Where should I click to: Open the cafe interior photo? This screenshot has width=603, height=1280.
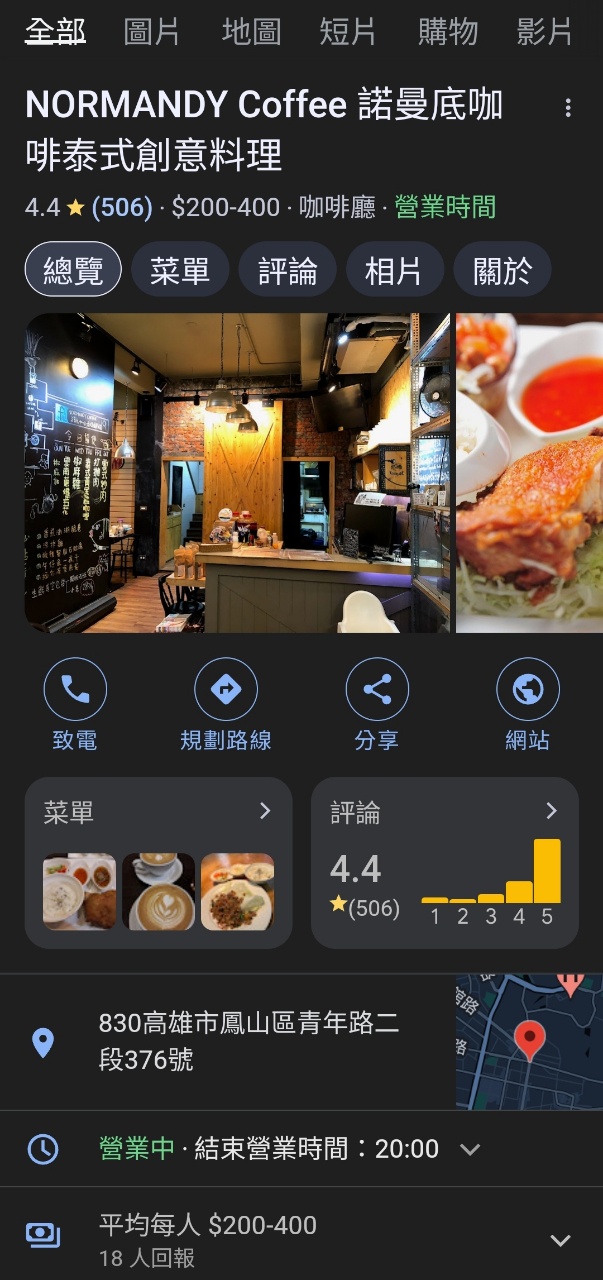click(237, 473)
